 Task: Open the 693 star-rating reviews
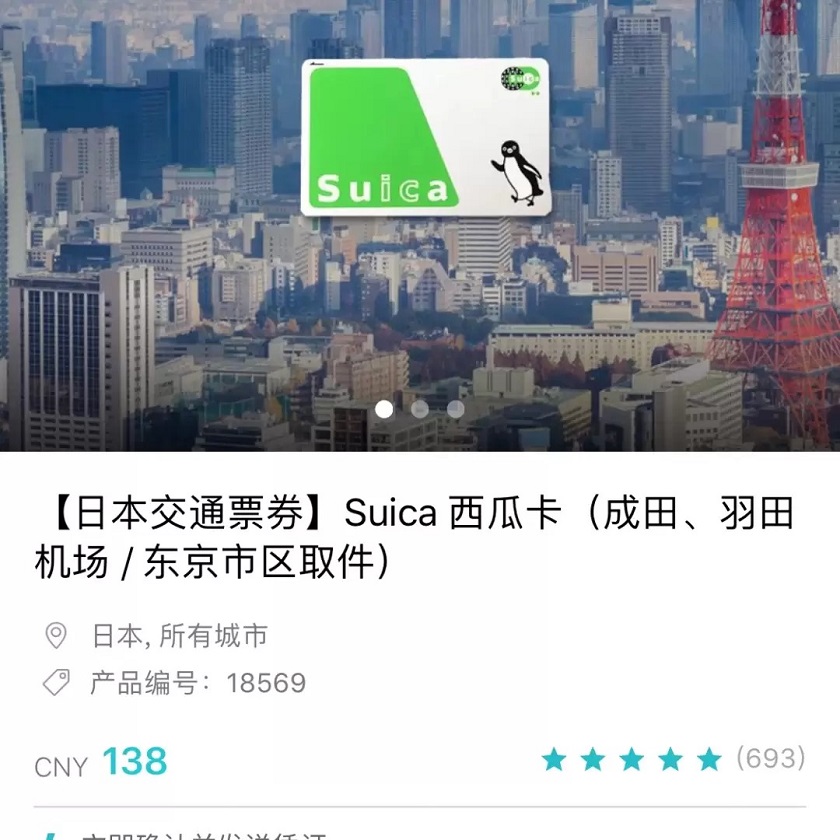click(x=673, y=759)
